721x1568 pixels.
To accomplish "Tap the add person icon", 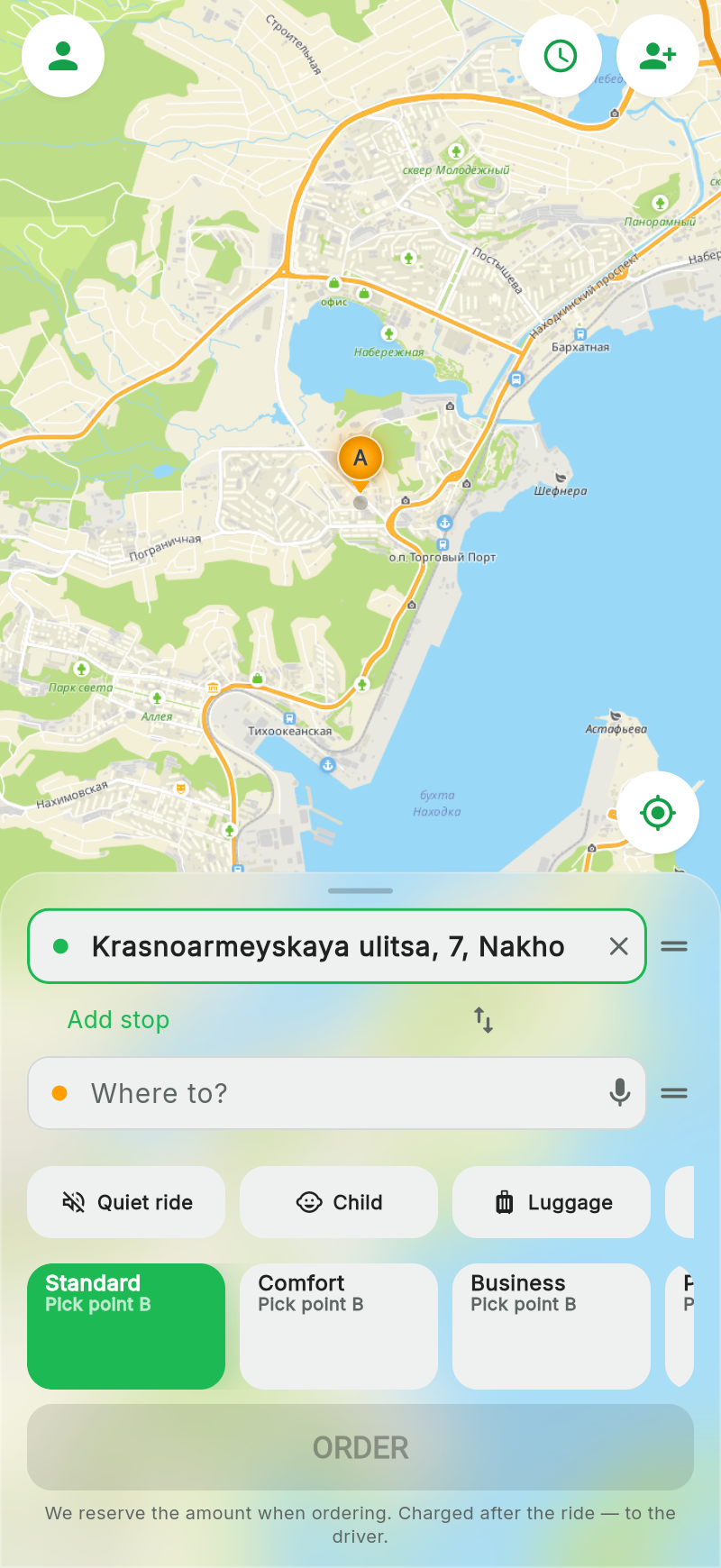I will tap(658, 56).
